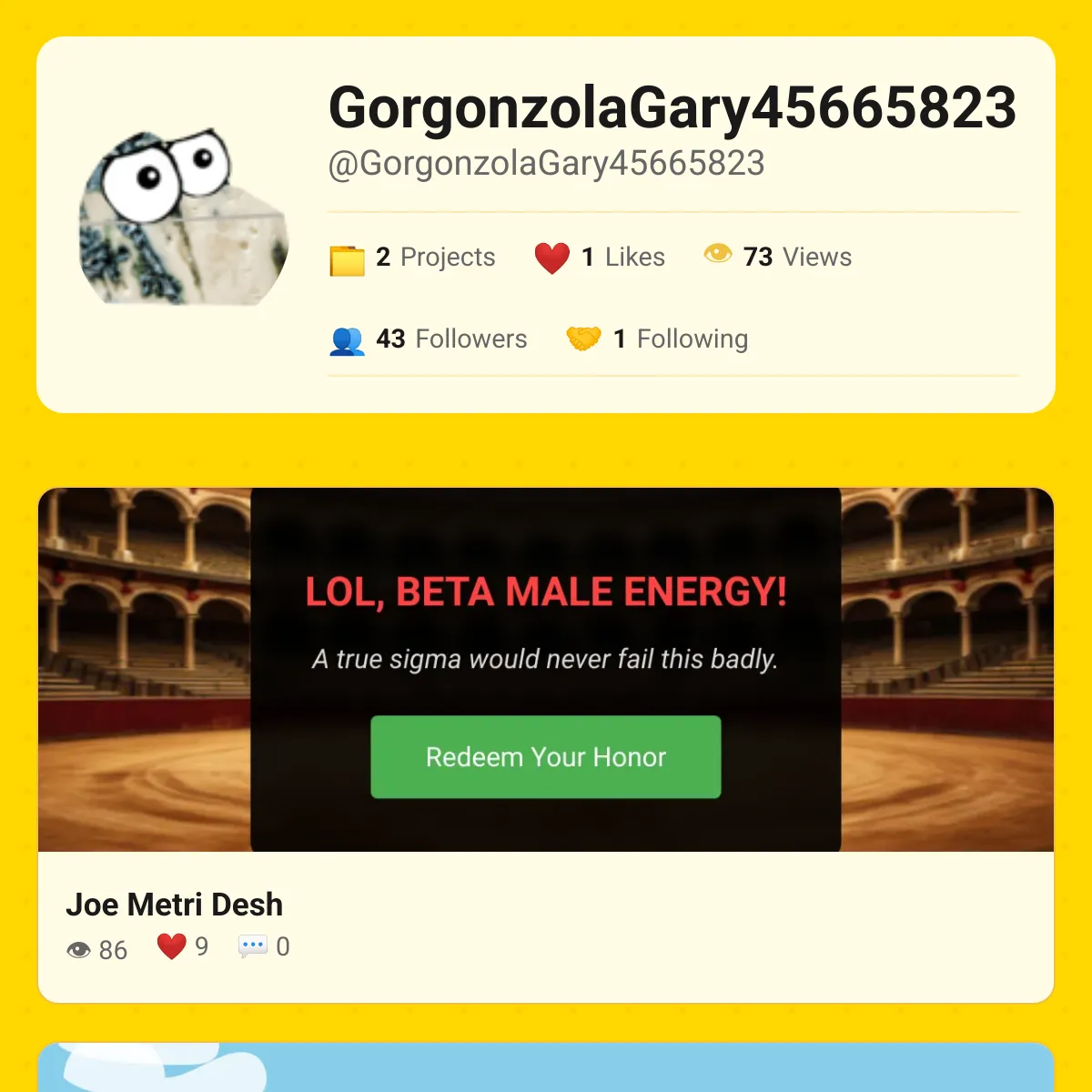Screen dimensions: 1092x1092
Task: Like the Joe Metri Desh project
Action: click(x=172, y=946)
